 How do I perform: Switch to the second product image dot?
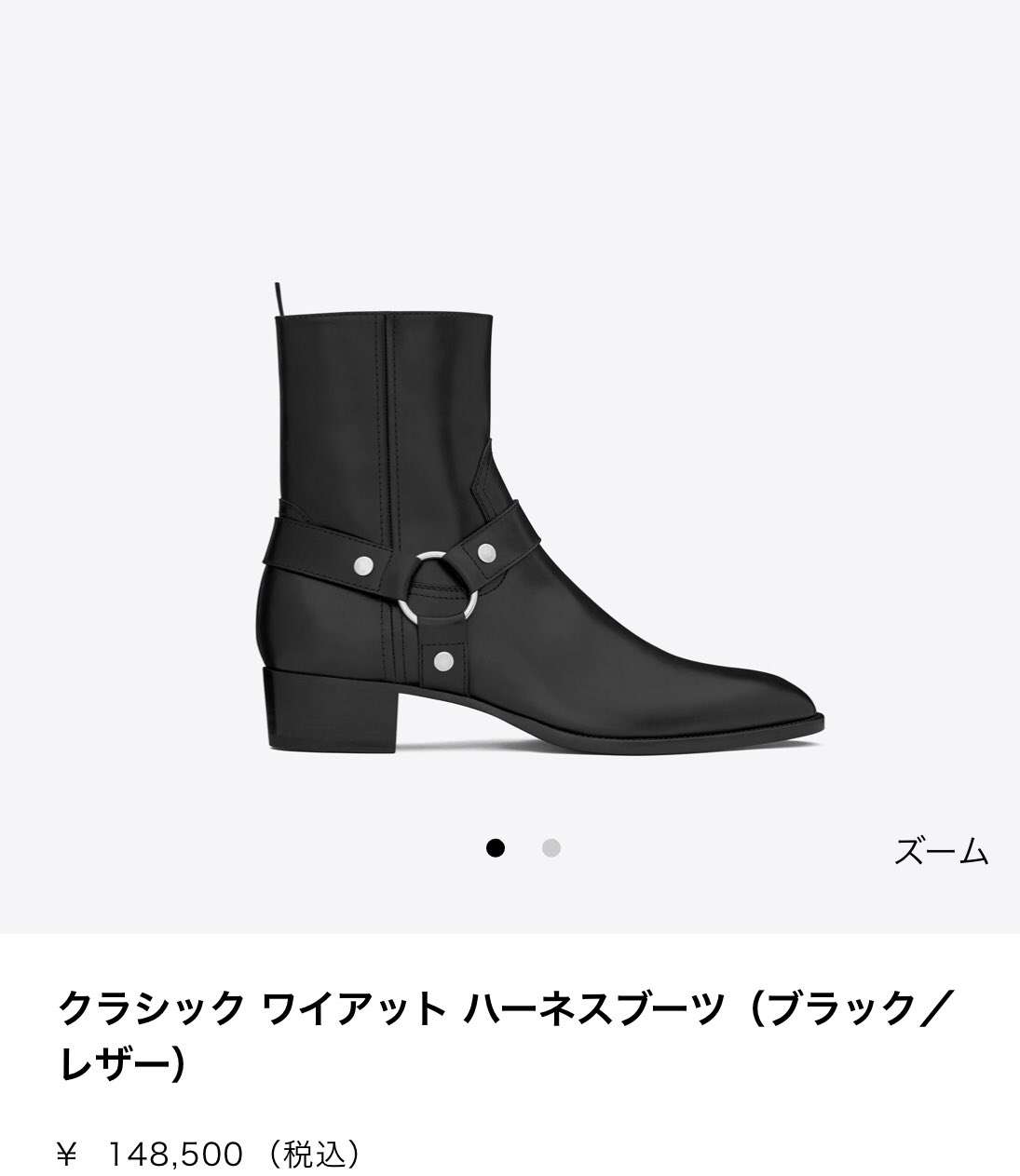pyautogui.click(x=551, y=848)
